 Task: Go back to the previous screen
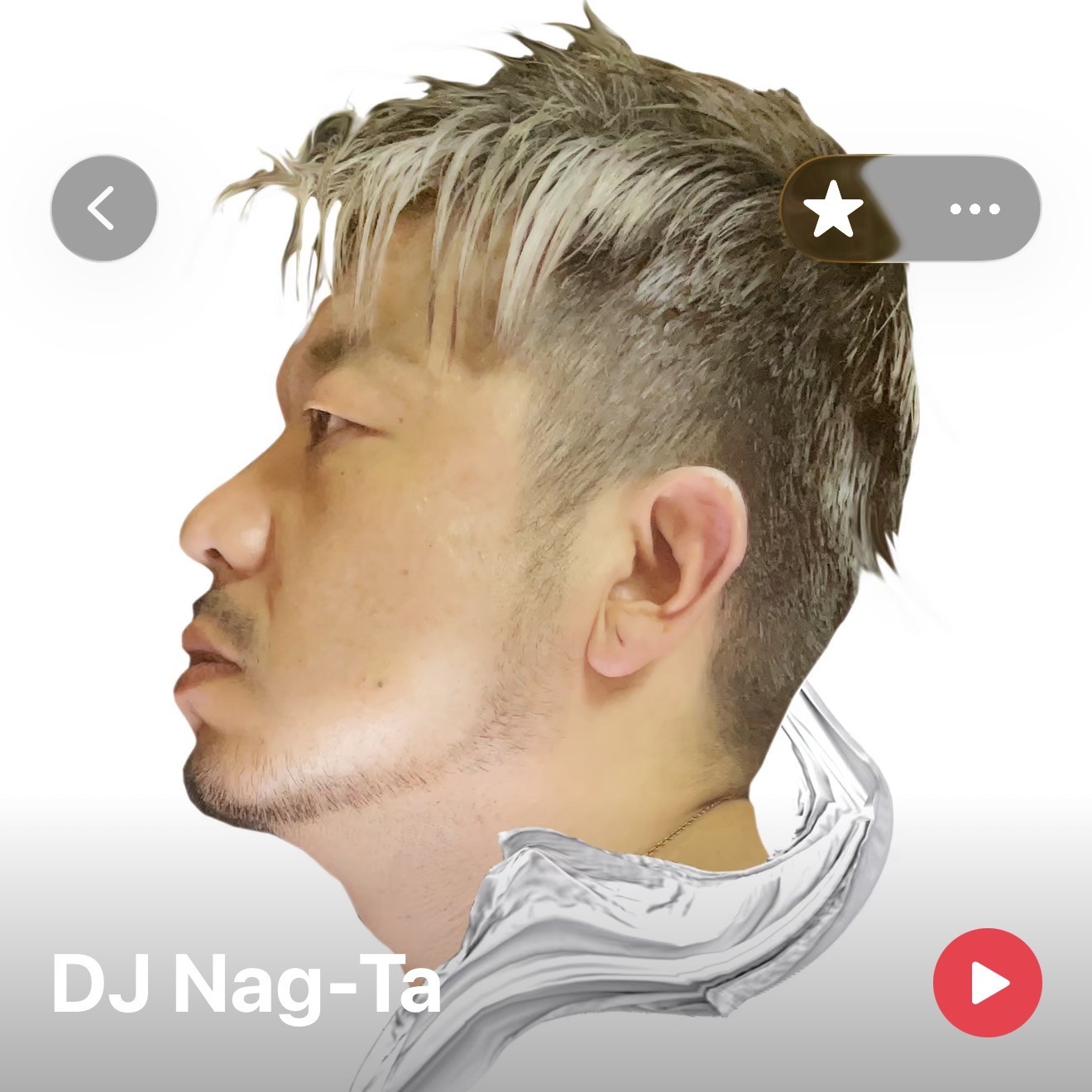click(x=103, y=208)
